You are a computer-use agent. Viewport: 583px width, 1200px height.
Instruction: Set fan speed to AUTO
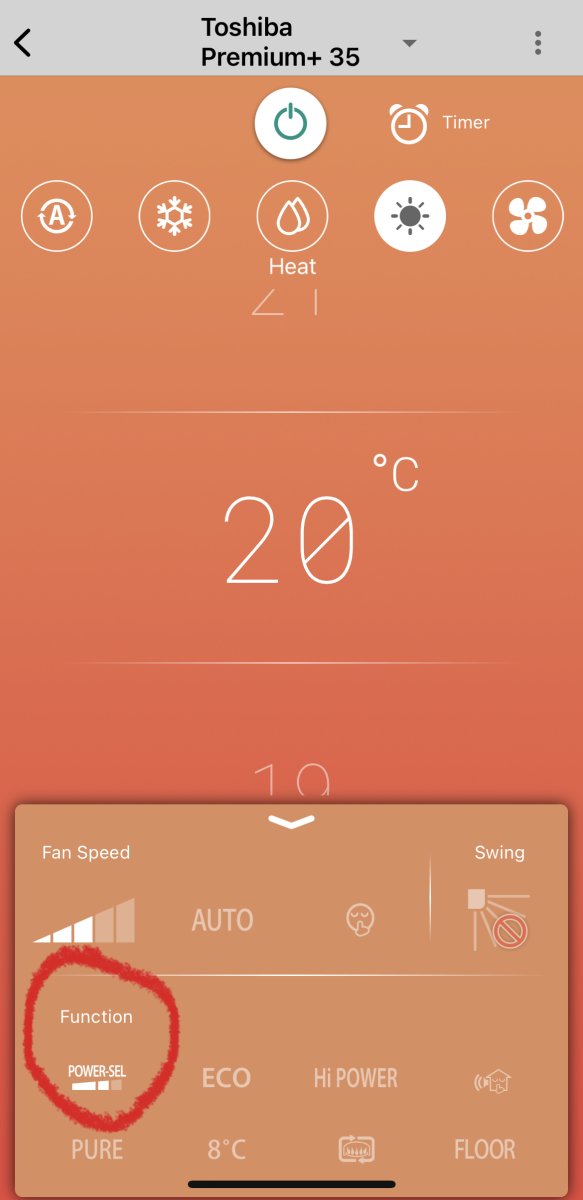click(x=222, y=920)
